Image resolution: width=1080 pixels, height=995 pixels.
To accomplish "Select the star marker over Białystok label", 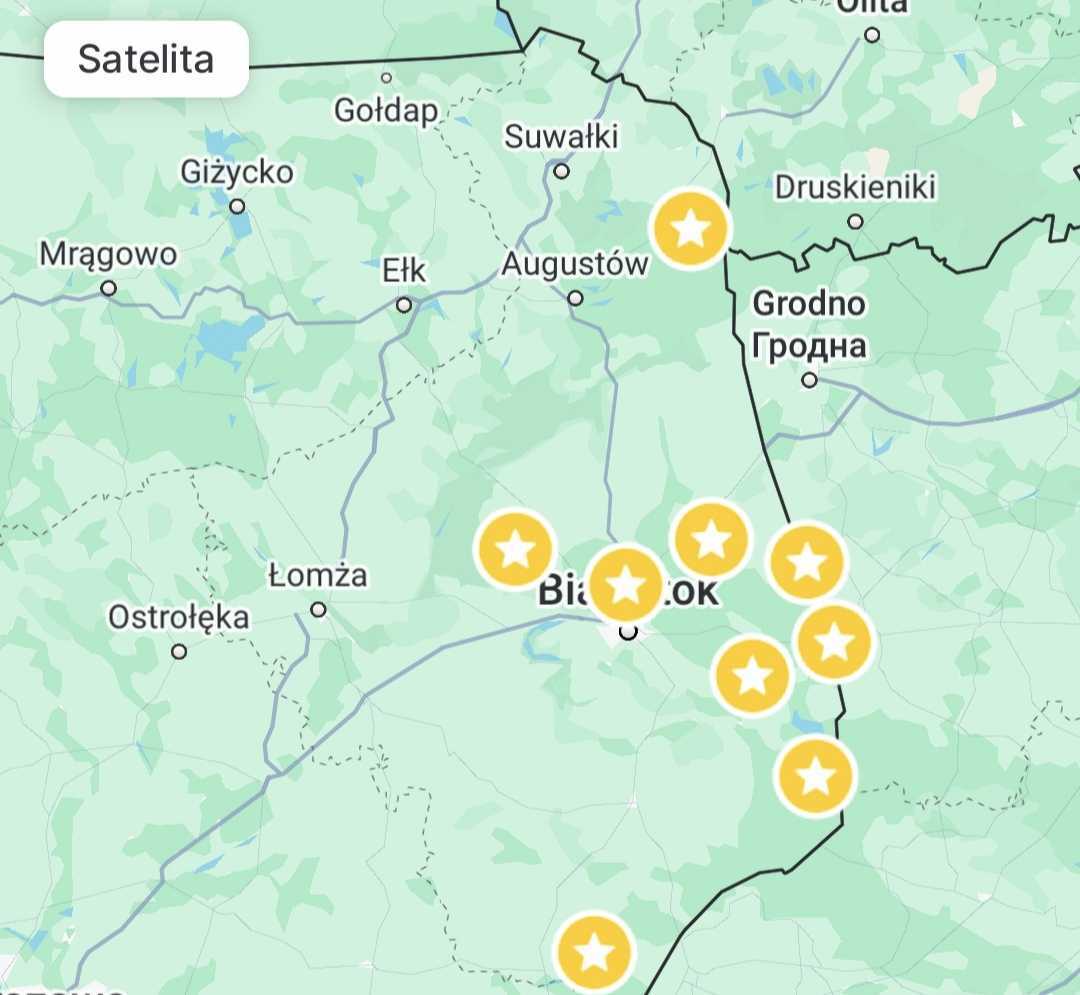I will (x=626, y=584).
